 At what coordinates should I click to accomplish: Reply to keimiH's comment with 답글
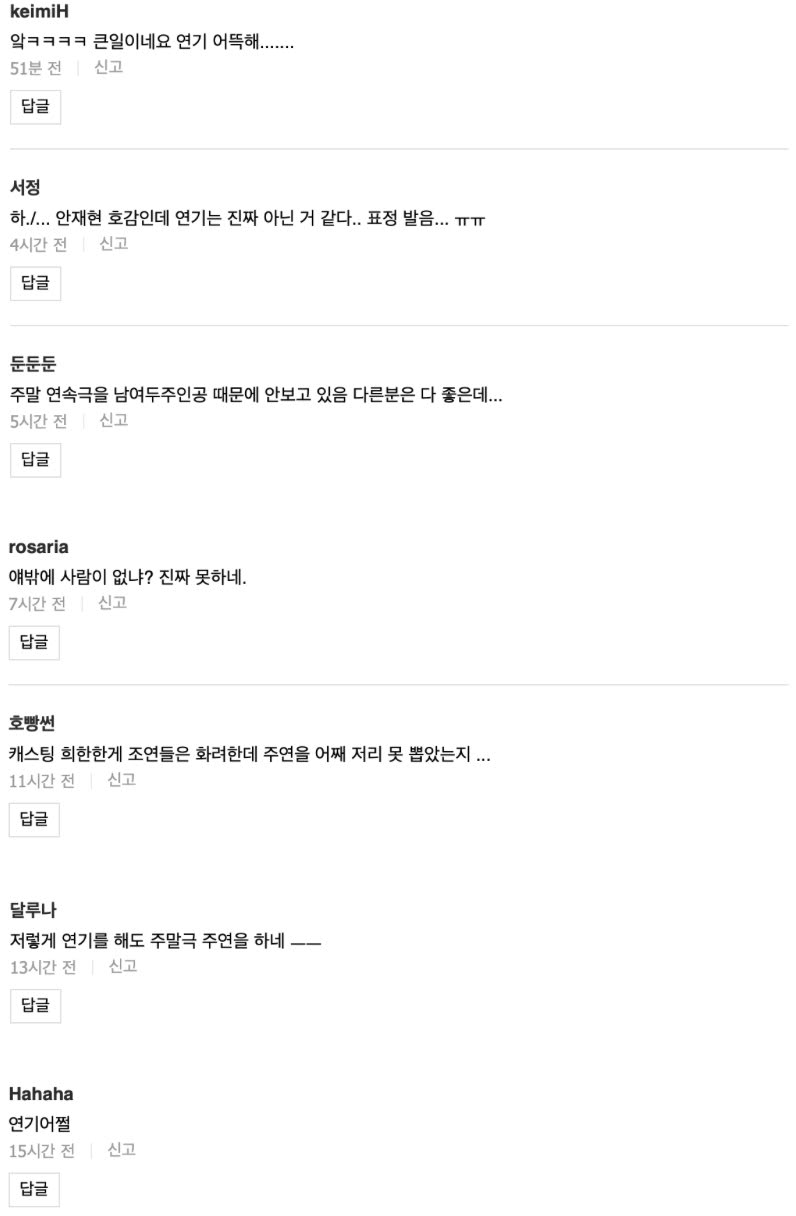35,107
